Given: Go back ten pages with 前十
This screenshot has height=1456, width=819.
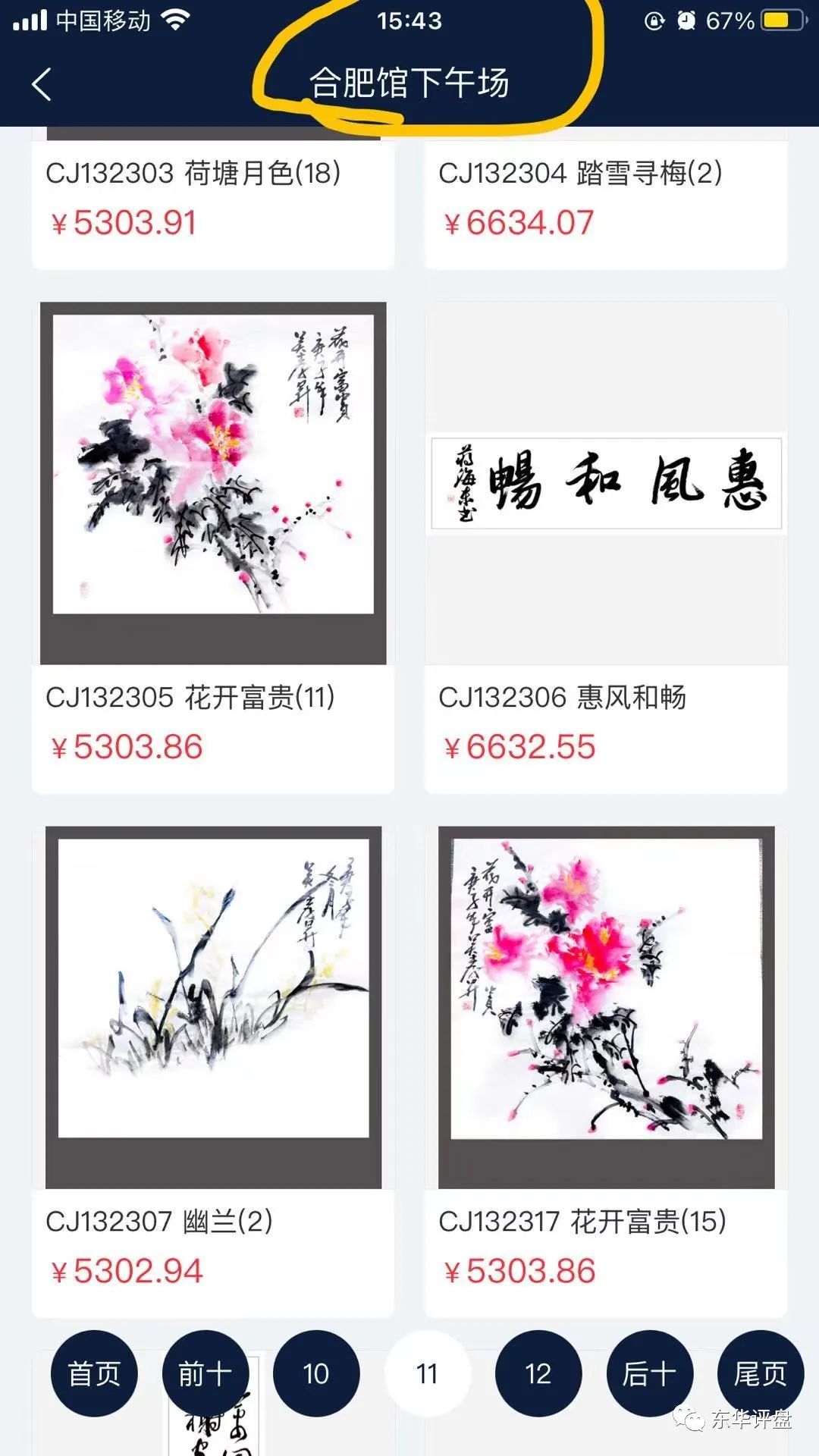Looking at the screenshot, I should [205, 1373].
